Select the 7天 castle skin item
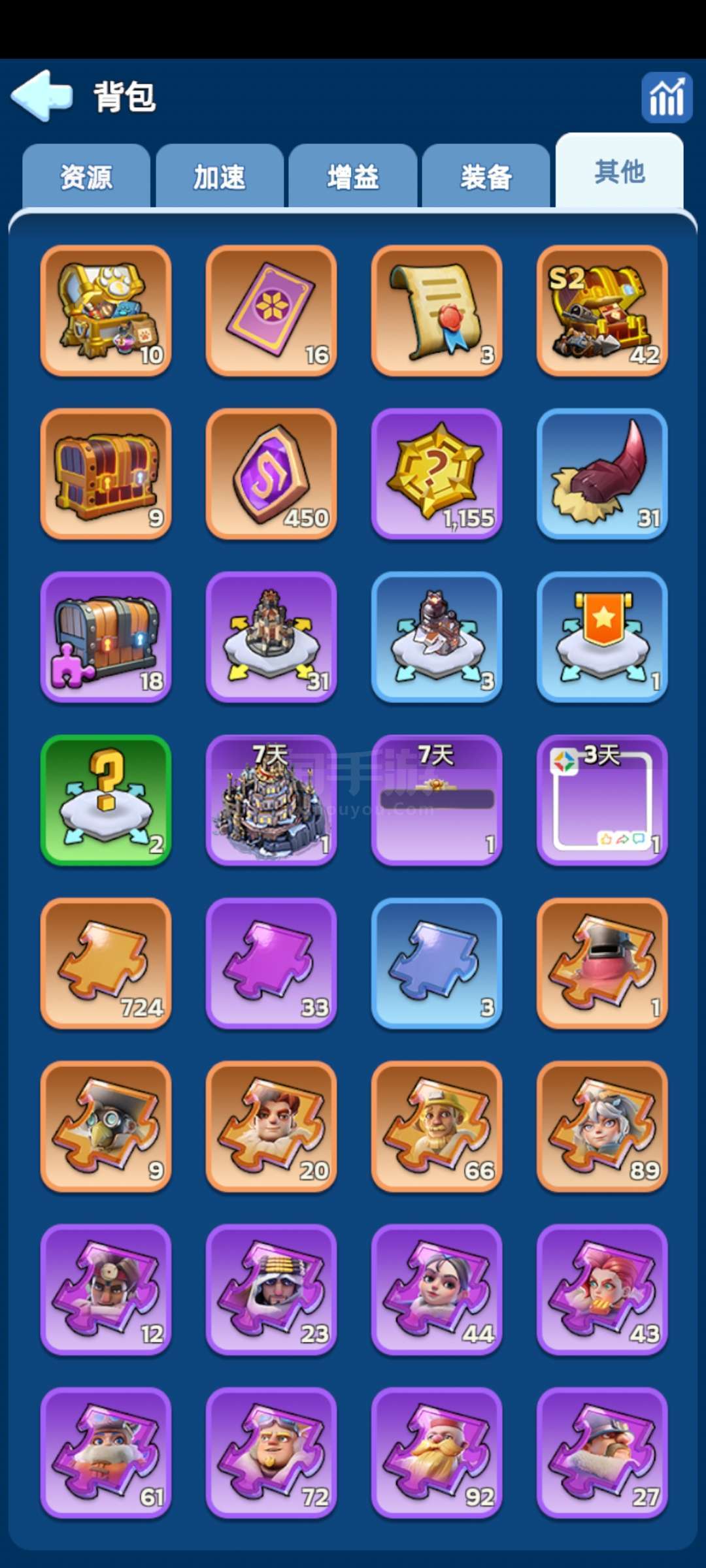706x1568 pixels. pos(271,801)
